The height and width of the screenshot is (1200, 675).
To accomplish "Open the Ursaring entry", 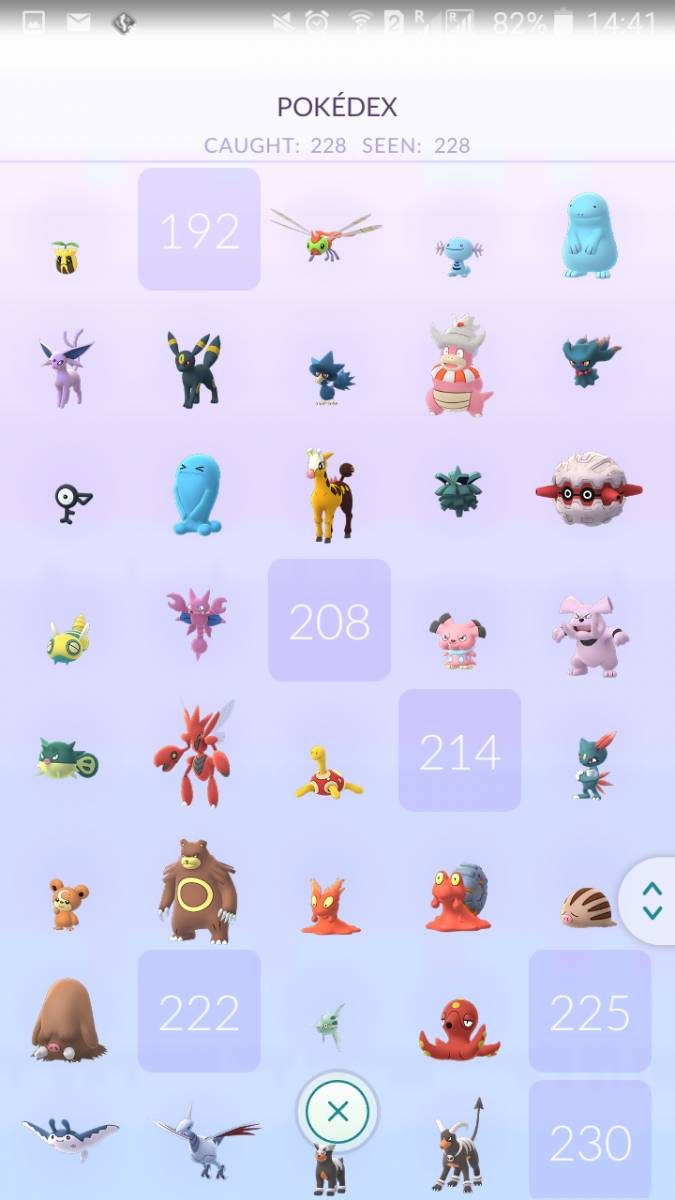I will pyautogui.click(x=197, y=890).
